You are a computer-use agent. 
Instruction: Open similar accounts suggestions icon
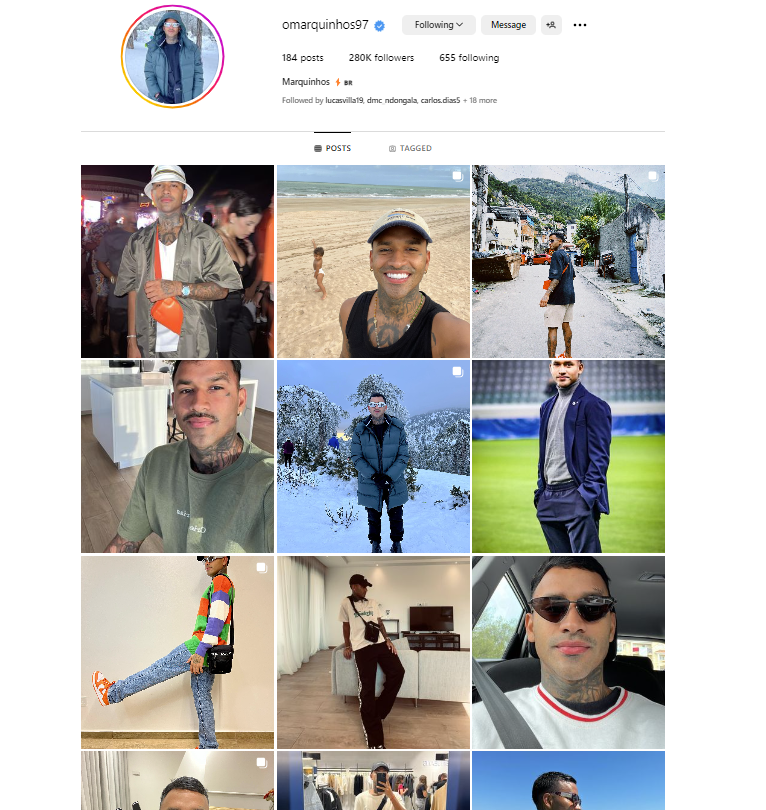click(x=551, y=25)
